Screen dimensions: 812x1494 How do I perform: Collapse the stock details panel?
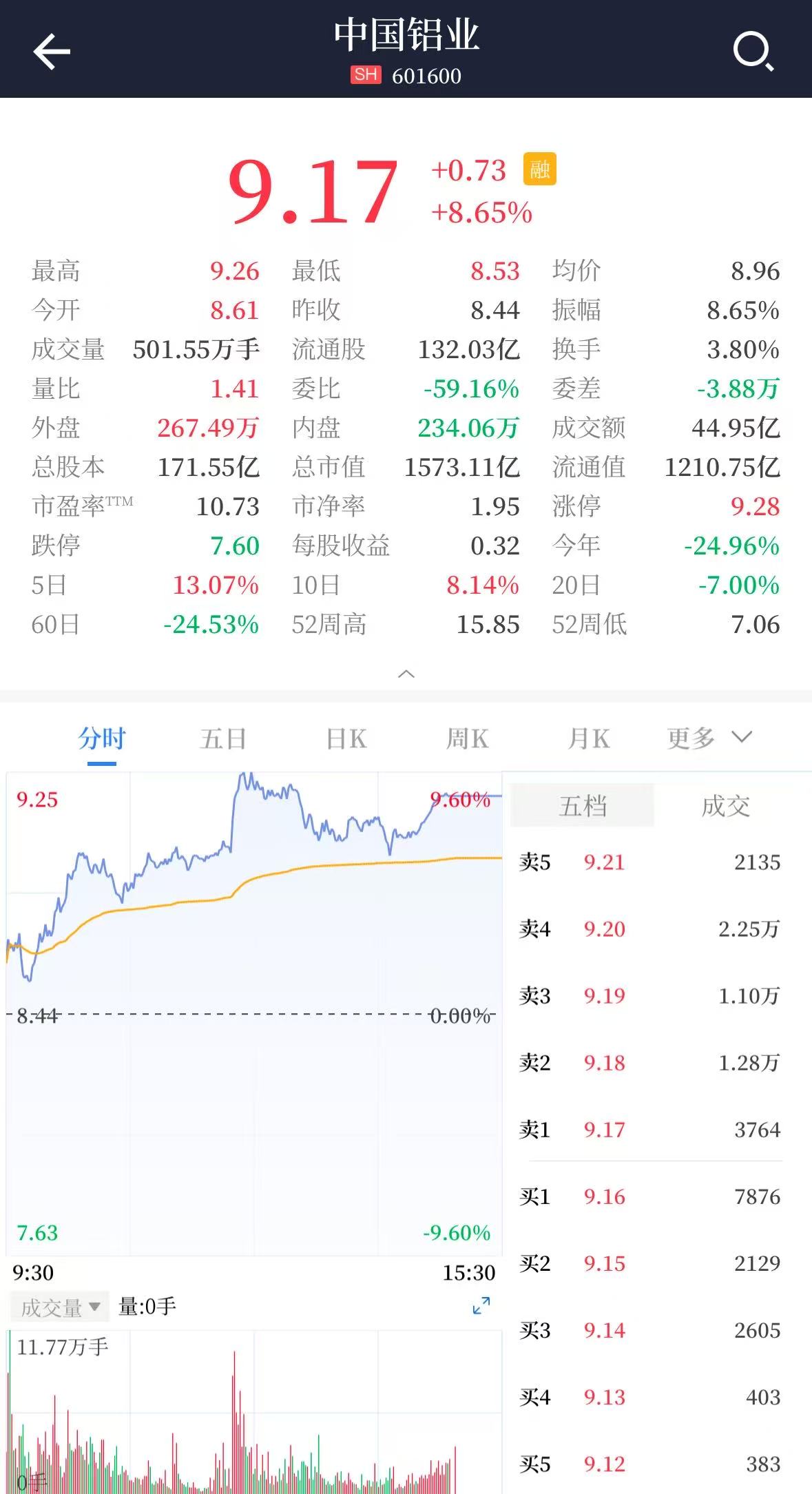click(406, 674)
